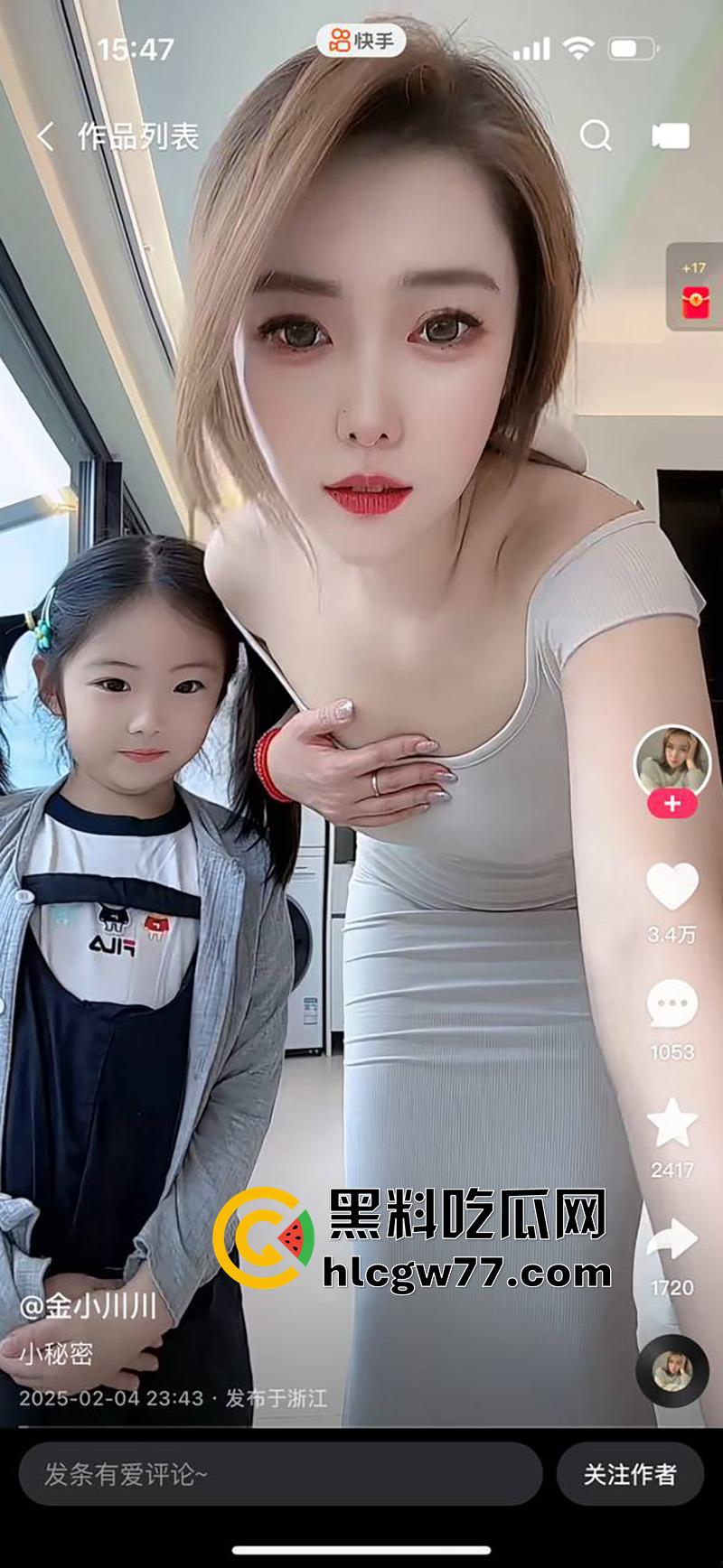Screen dimensions: 723x1568
Task: Visit @金小川川's profile from the username
Action: point(89,1306)
